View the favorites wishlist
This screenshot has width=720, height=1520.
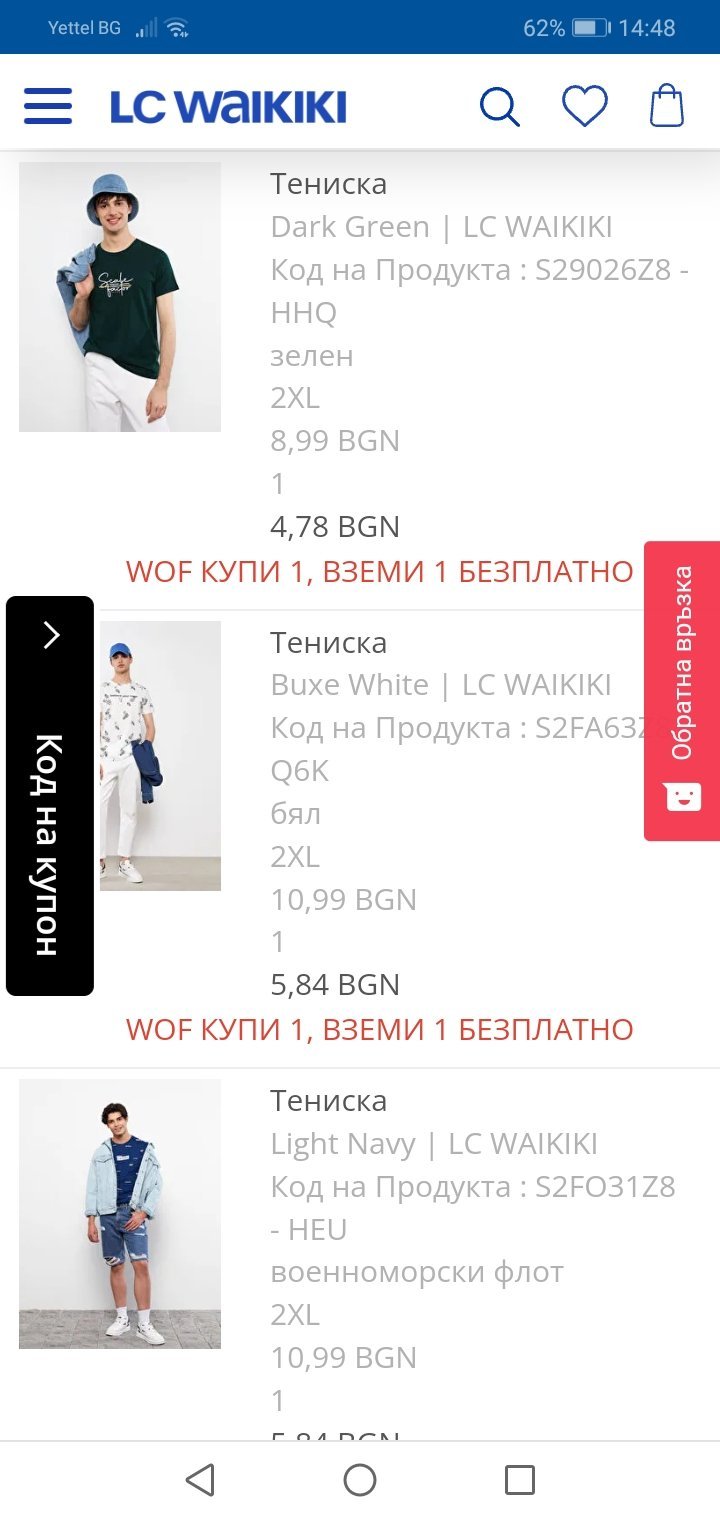click(x=584, y=106)
